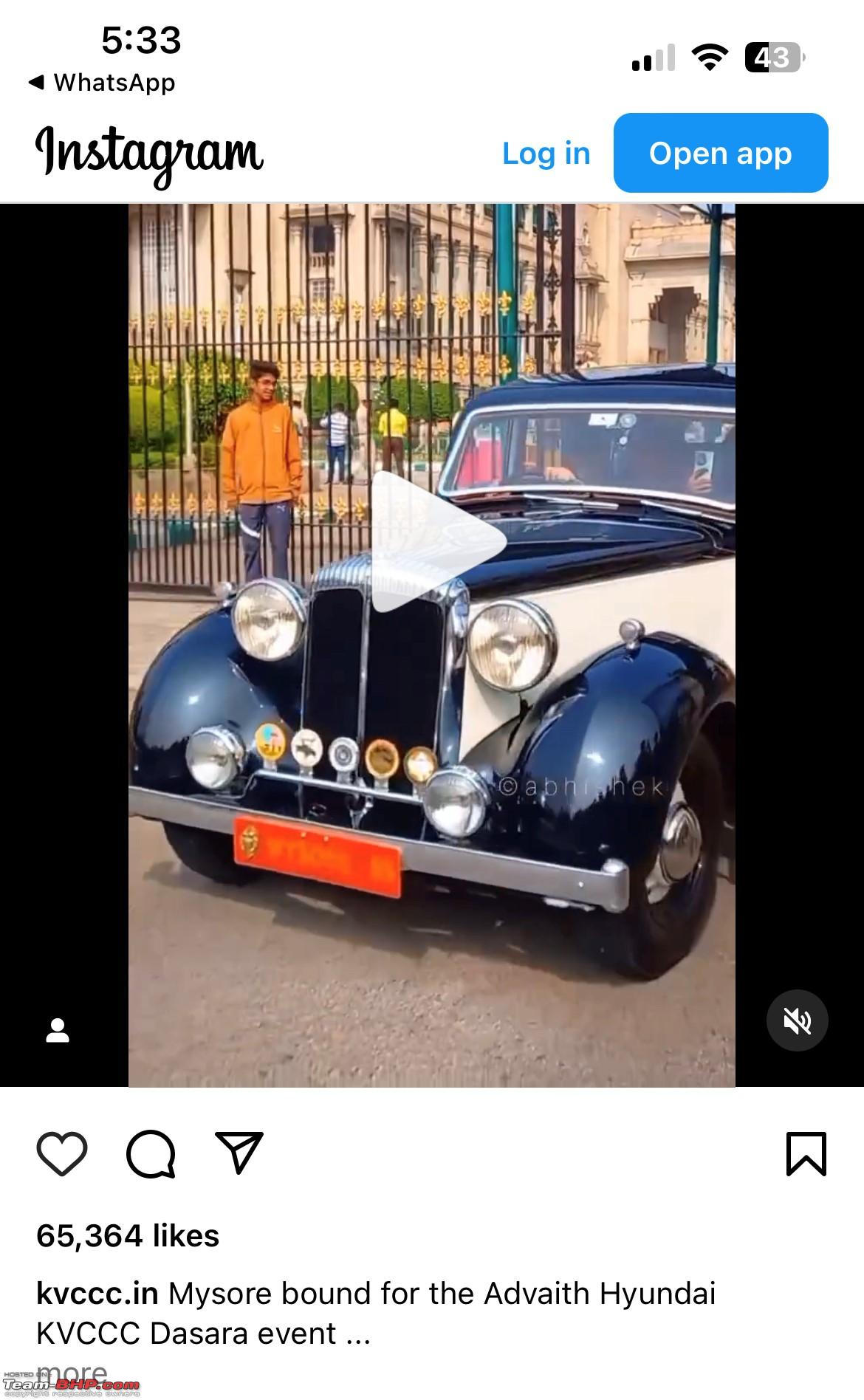Go back to WhatsApp
This screenshot has width=864, height=1400.
[102, 83]
